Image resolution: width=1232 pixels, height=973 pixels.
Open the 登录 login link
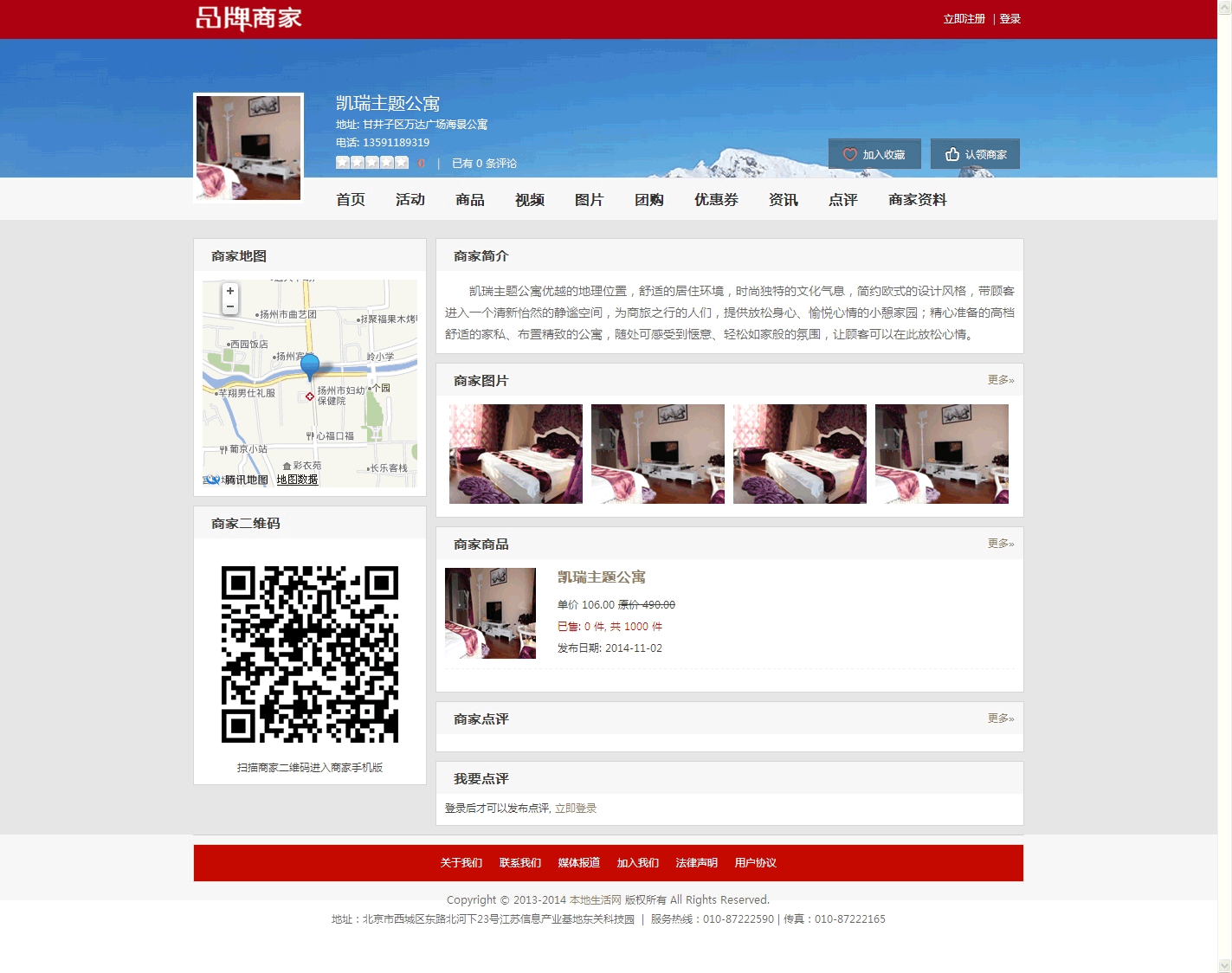(1009, 19)
